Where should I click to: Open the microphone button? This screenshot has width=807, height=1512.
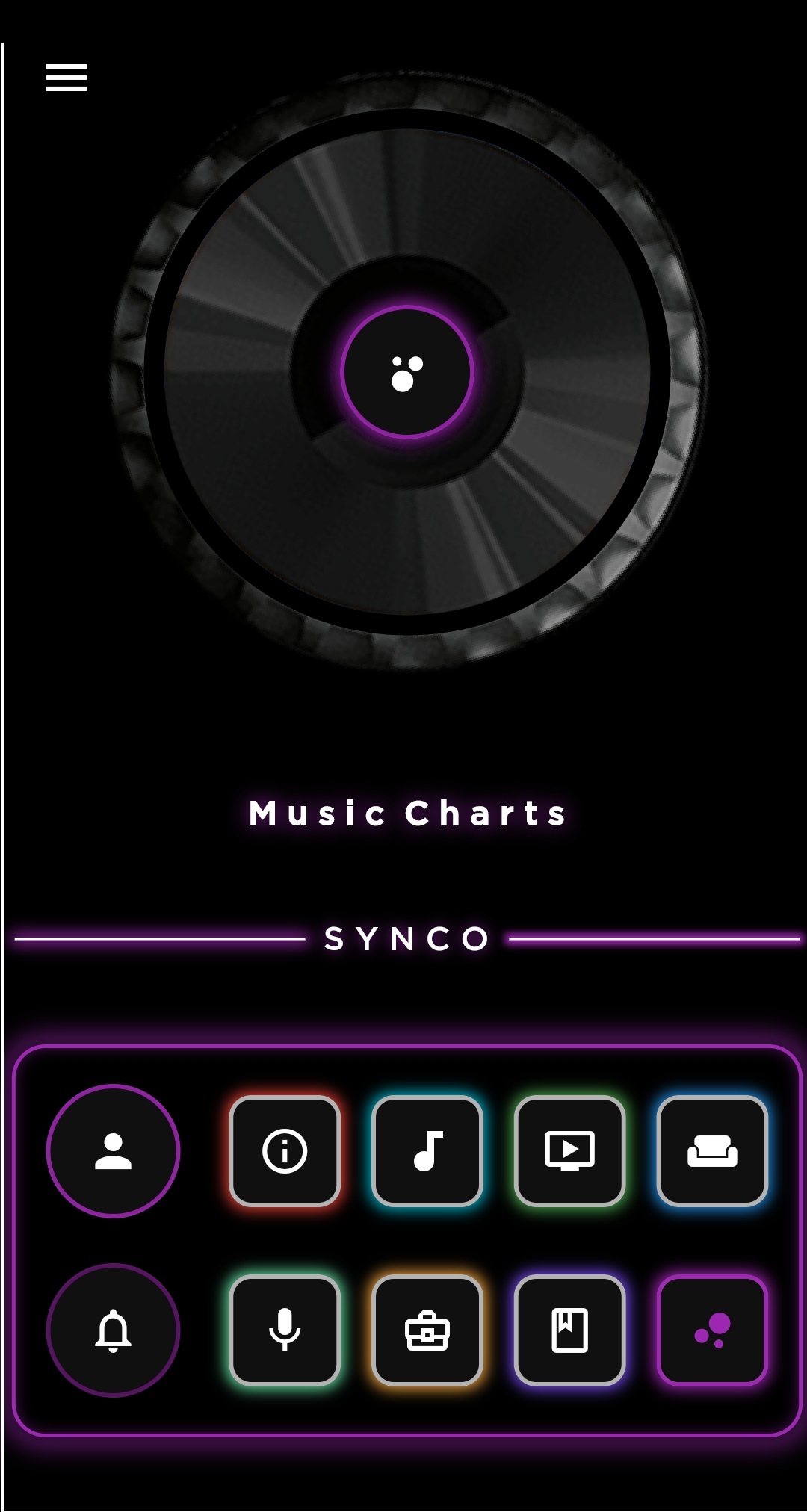pyautogui.click(x=285, y=1330)
